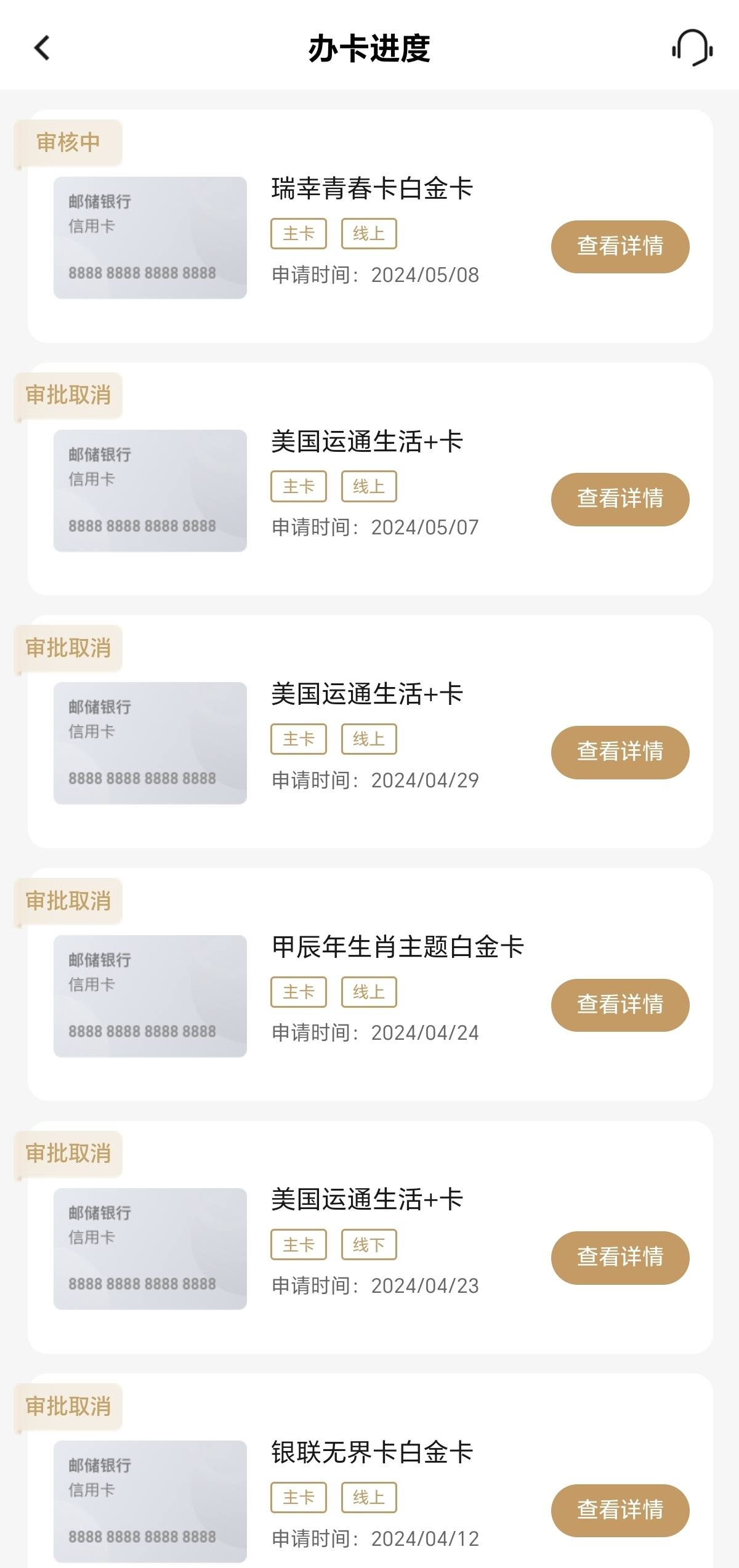Go back using the top-left arrow
This screenshot has width=739, height=1568.
[x=41, y=48]
